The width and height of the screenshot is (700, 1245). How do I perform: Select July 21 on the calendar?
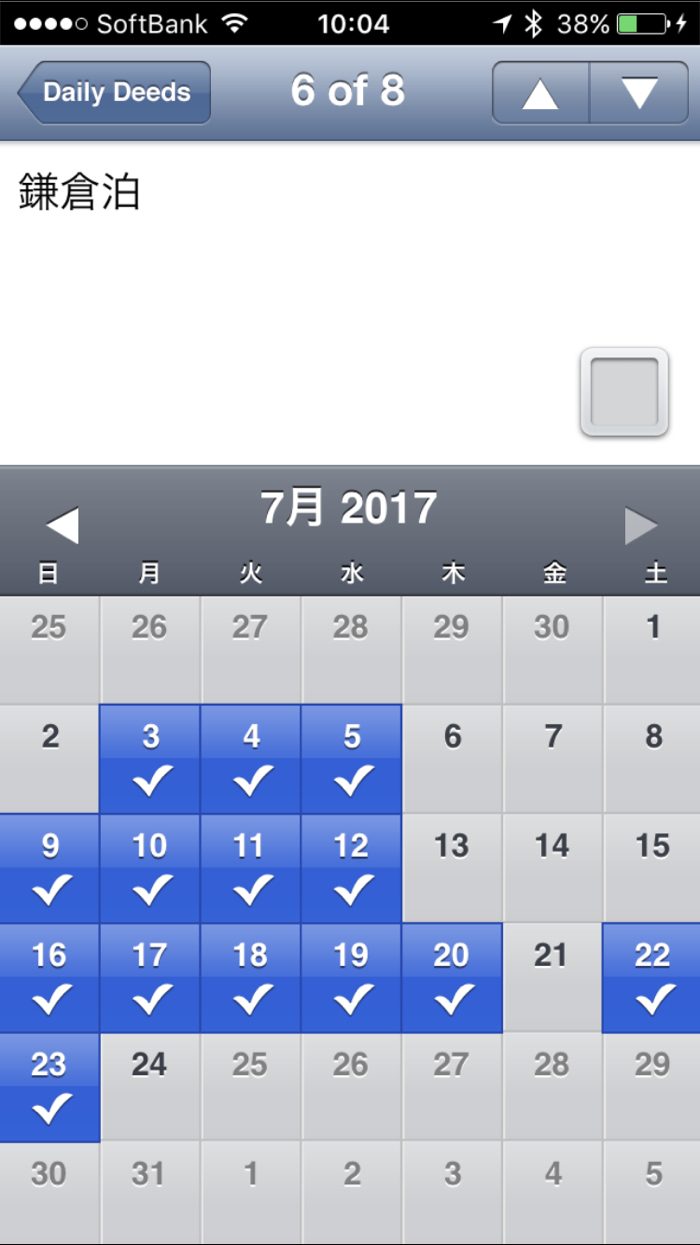point(552,978)
